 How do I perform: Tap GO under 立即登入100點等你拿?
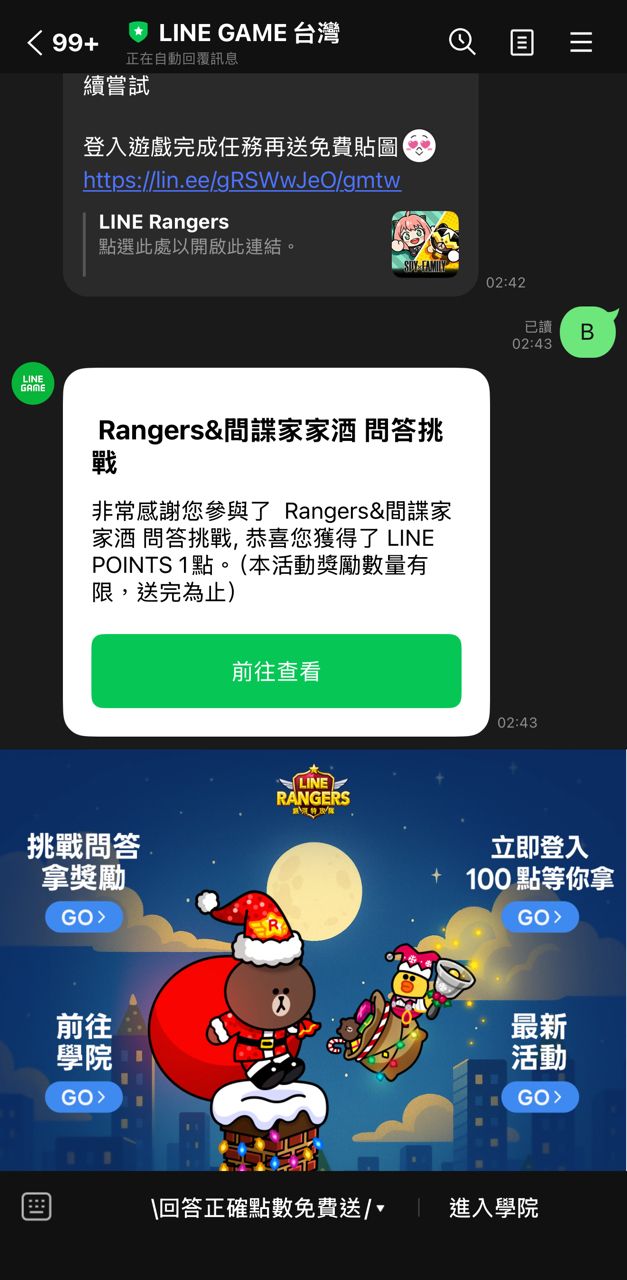pyautogui.click(x=540, y=917)
